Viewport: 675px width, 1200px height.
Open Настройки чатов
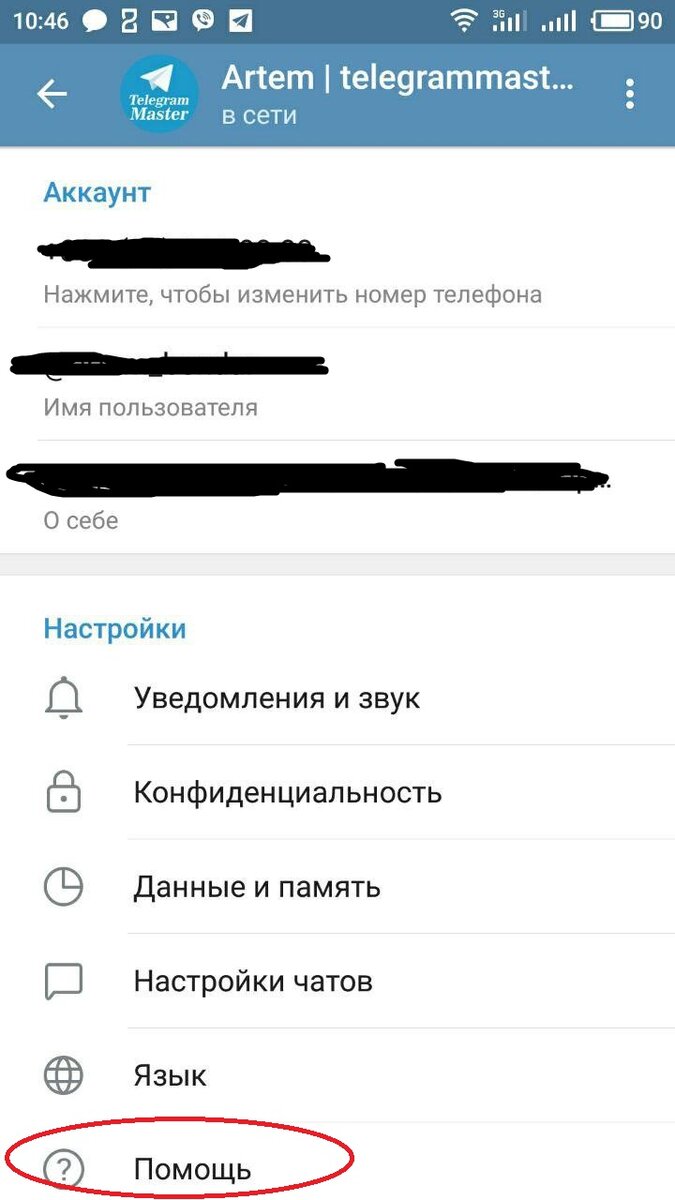pos(253,981)
